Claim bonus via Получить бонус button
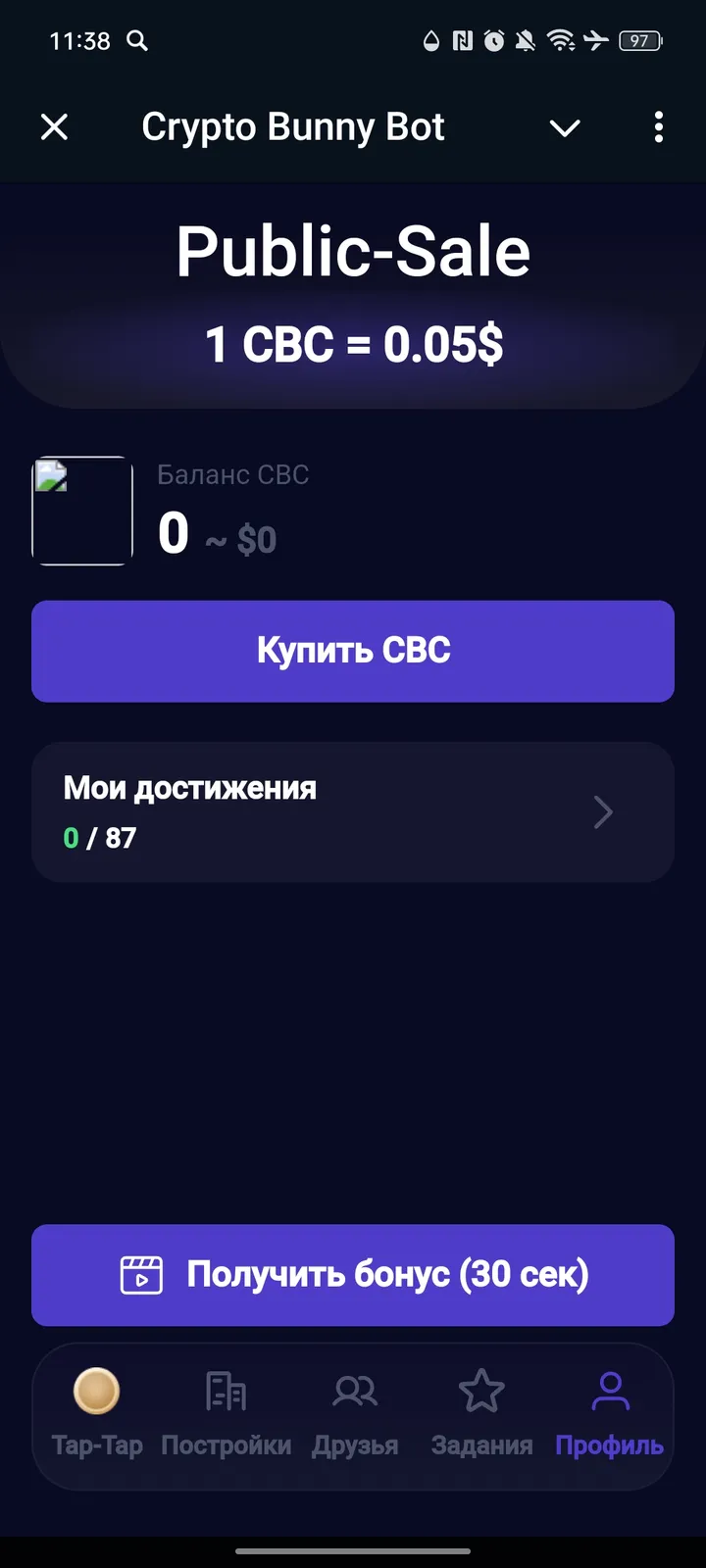 pos(353,1275)
